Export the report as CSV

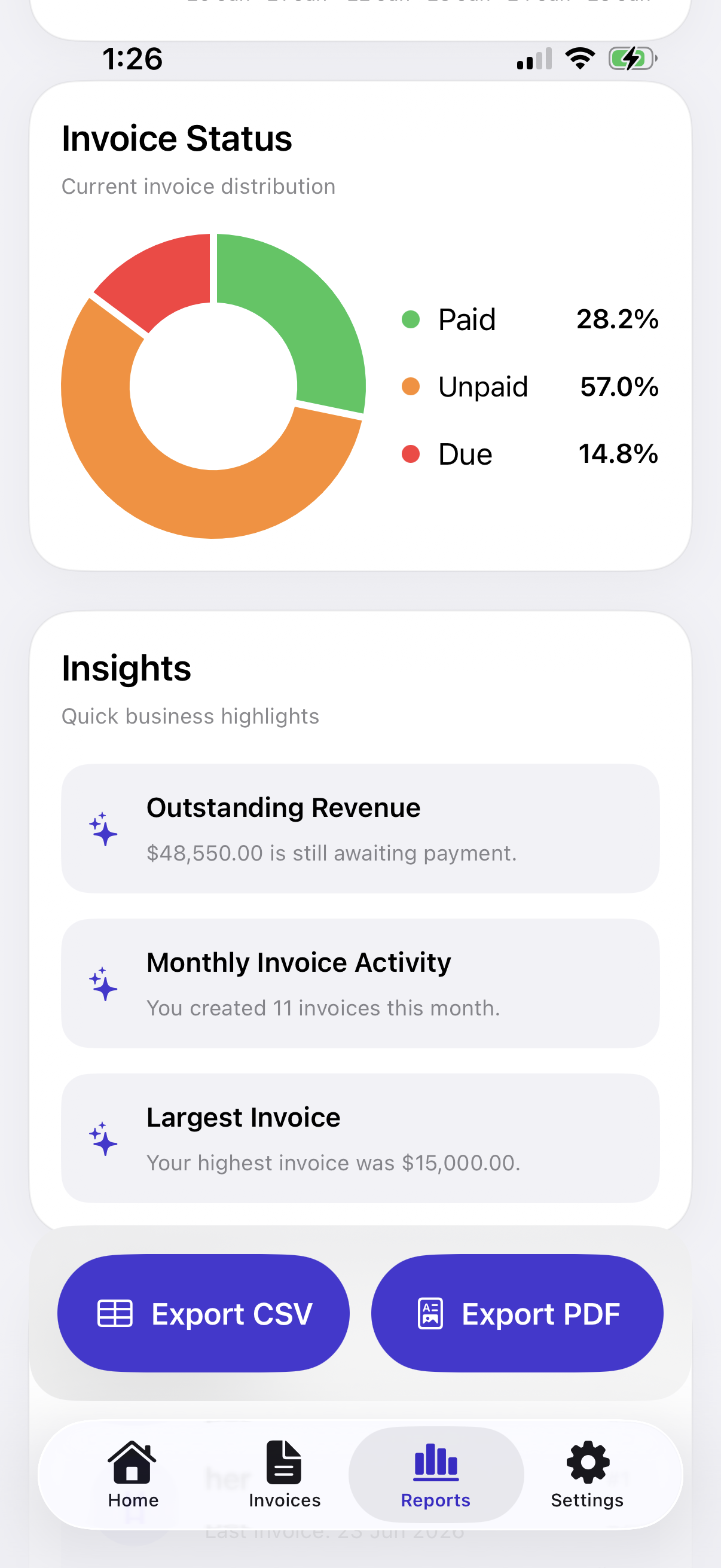[203, 1313]
